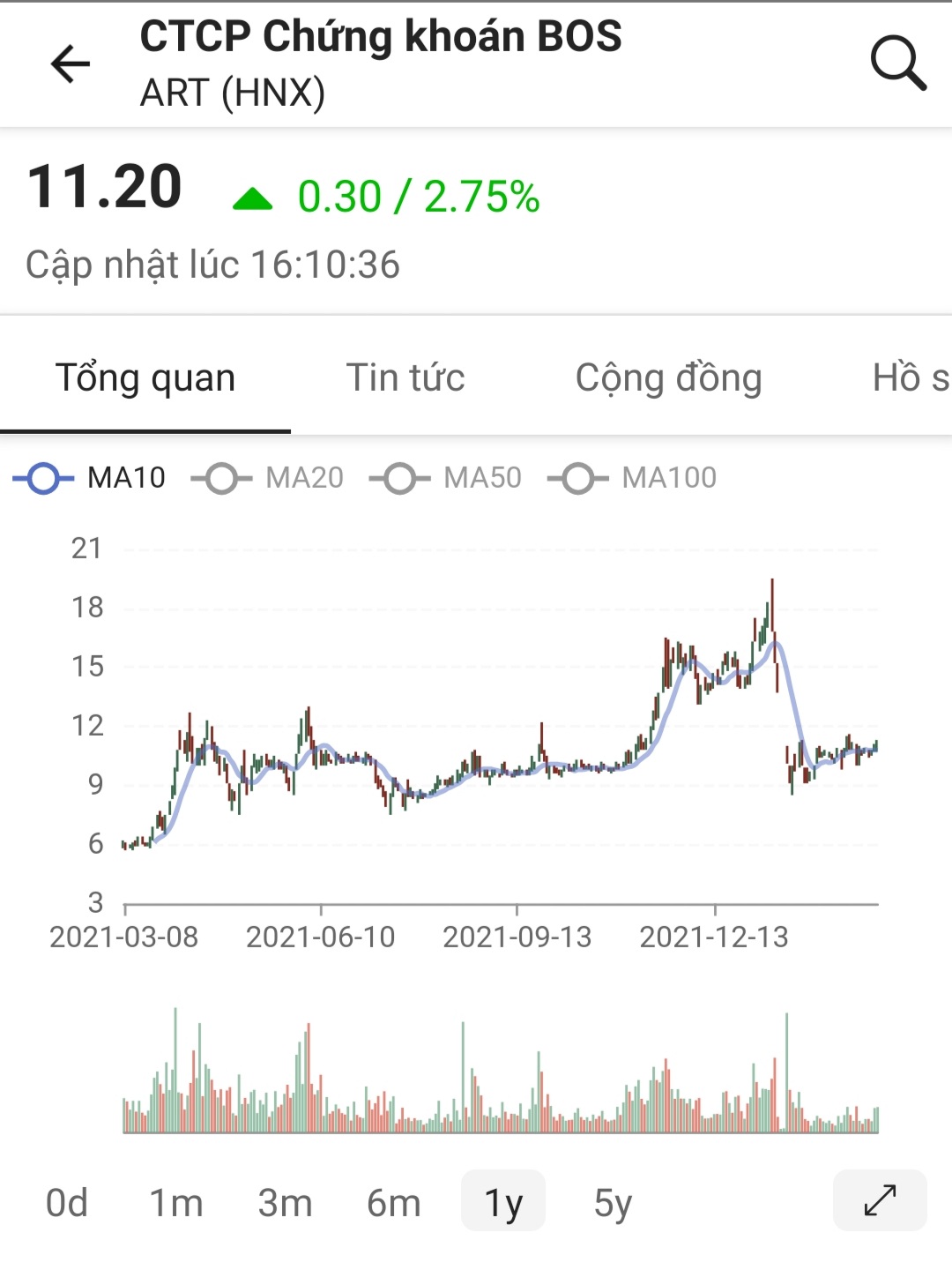This screenshot has width=952, height=1270.
Task: Select the Tổng quan tab
Action: 145,377
